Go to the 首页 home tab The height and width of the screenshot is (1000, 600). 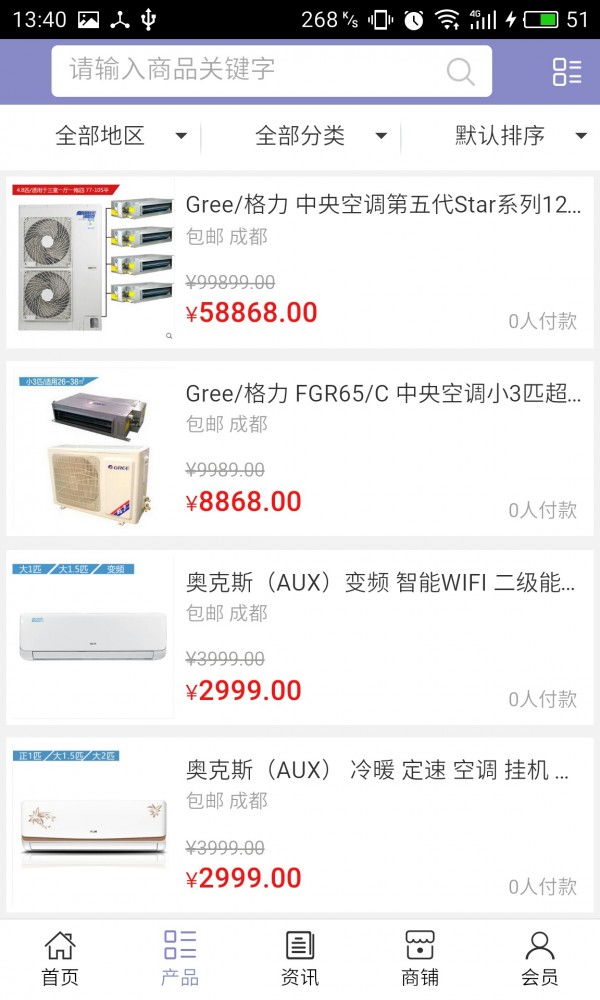[x=60, y=958]
